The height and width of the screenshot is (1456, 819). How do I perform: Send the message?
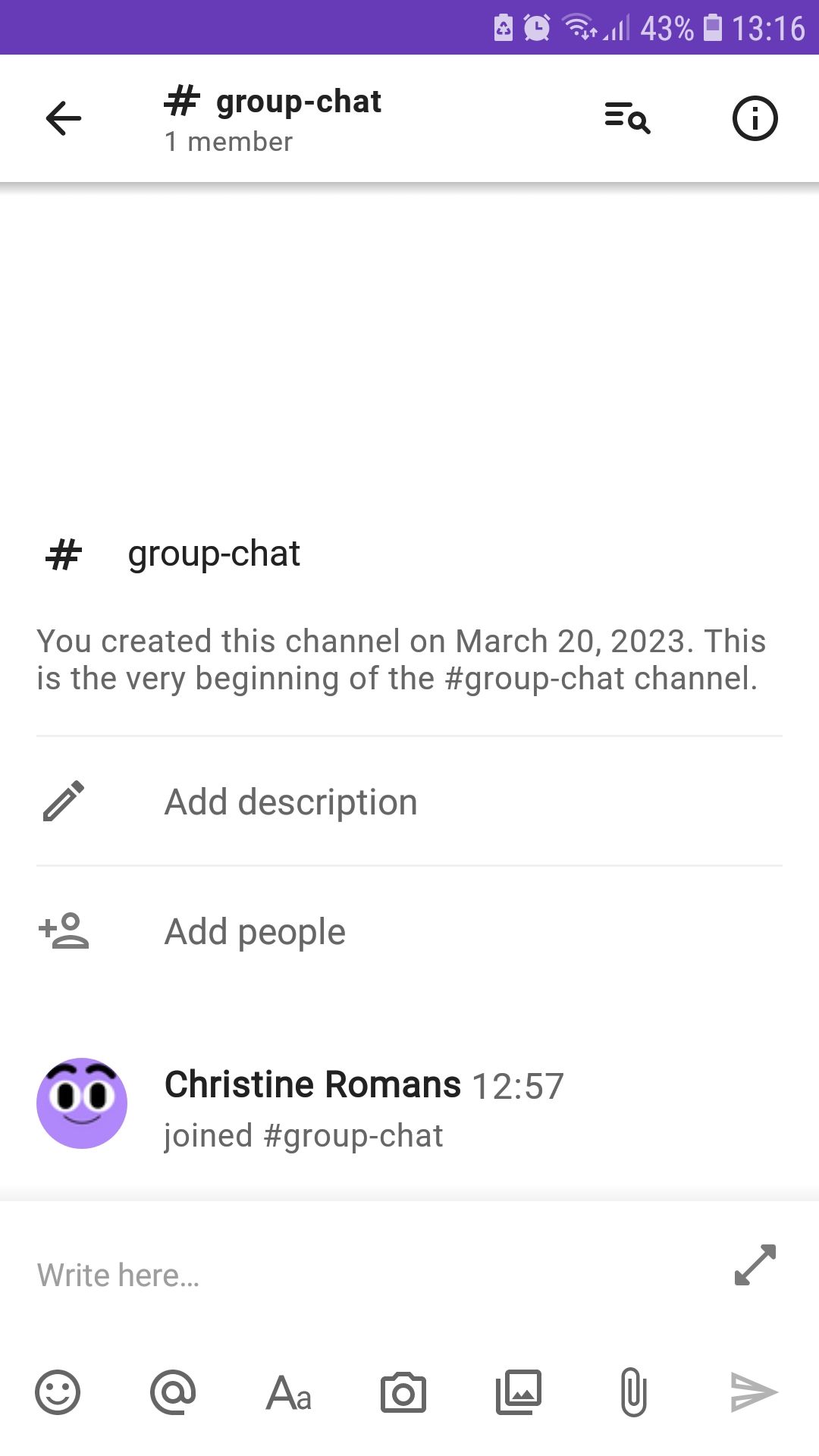point(754,1392)
